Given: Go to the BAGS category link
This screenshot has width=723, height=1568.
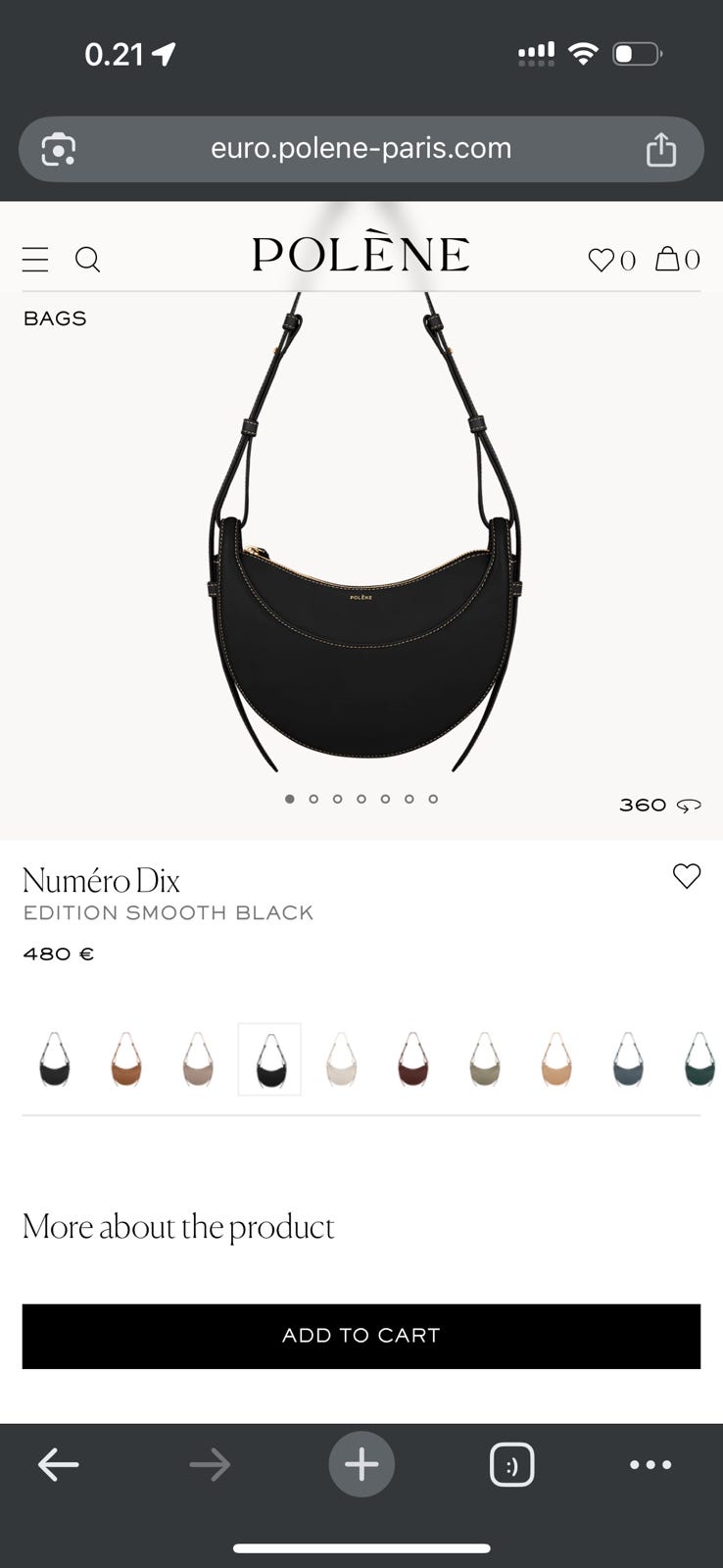Looking at the screenshot, I should tap(55, 318).
